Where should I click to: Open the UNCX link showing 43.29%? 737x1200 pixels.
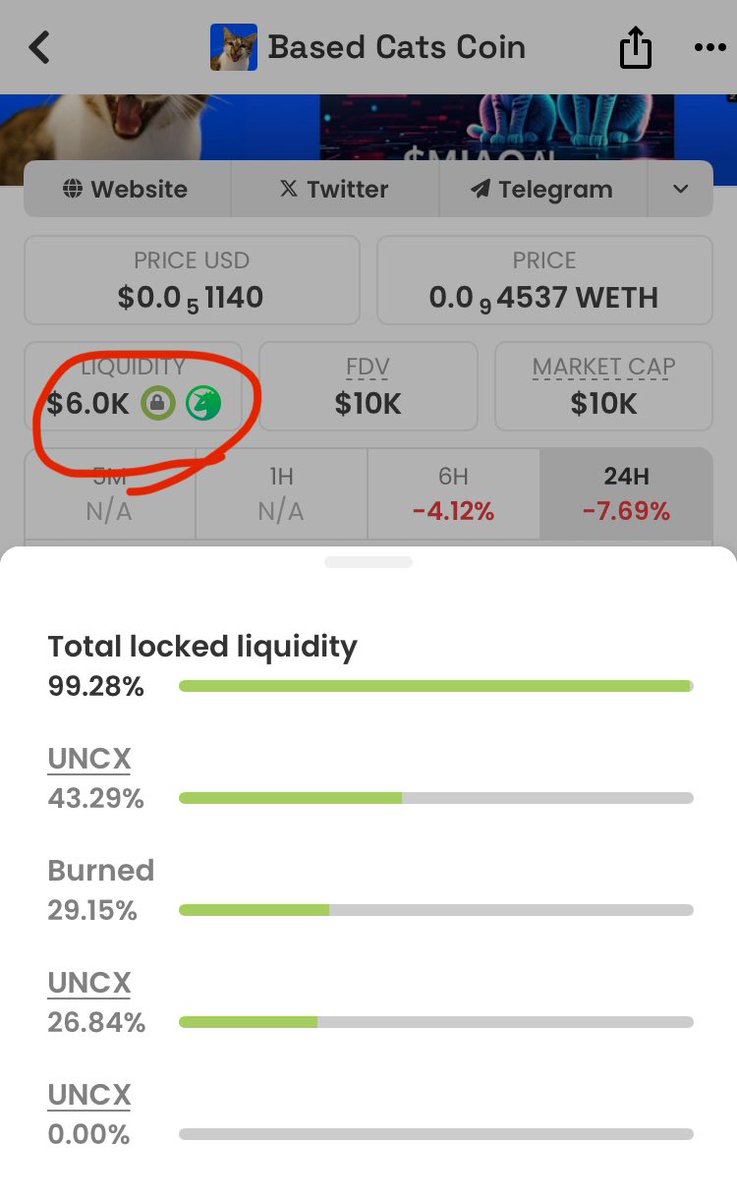point(89,759)
